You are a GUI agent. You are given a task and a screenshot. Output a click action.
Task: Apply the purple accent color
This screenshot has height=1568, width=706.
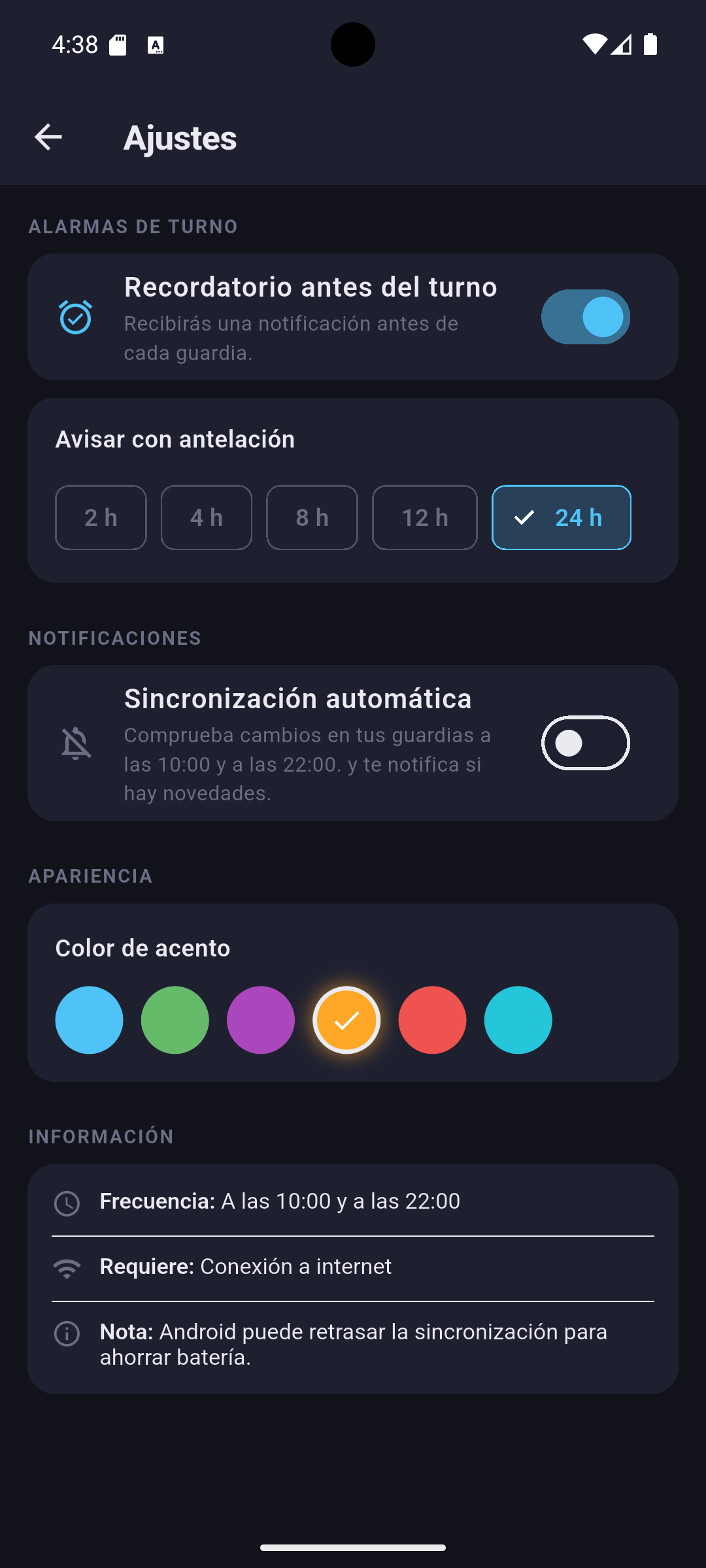pos(261,1020)
